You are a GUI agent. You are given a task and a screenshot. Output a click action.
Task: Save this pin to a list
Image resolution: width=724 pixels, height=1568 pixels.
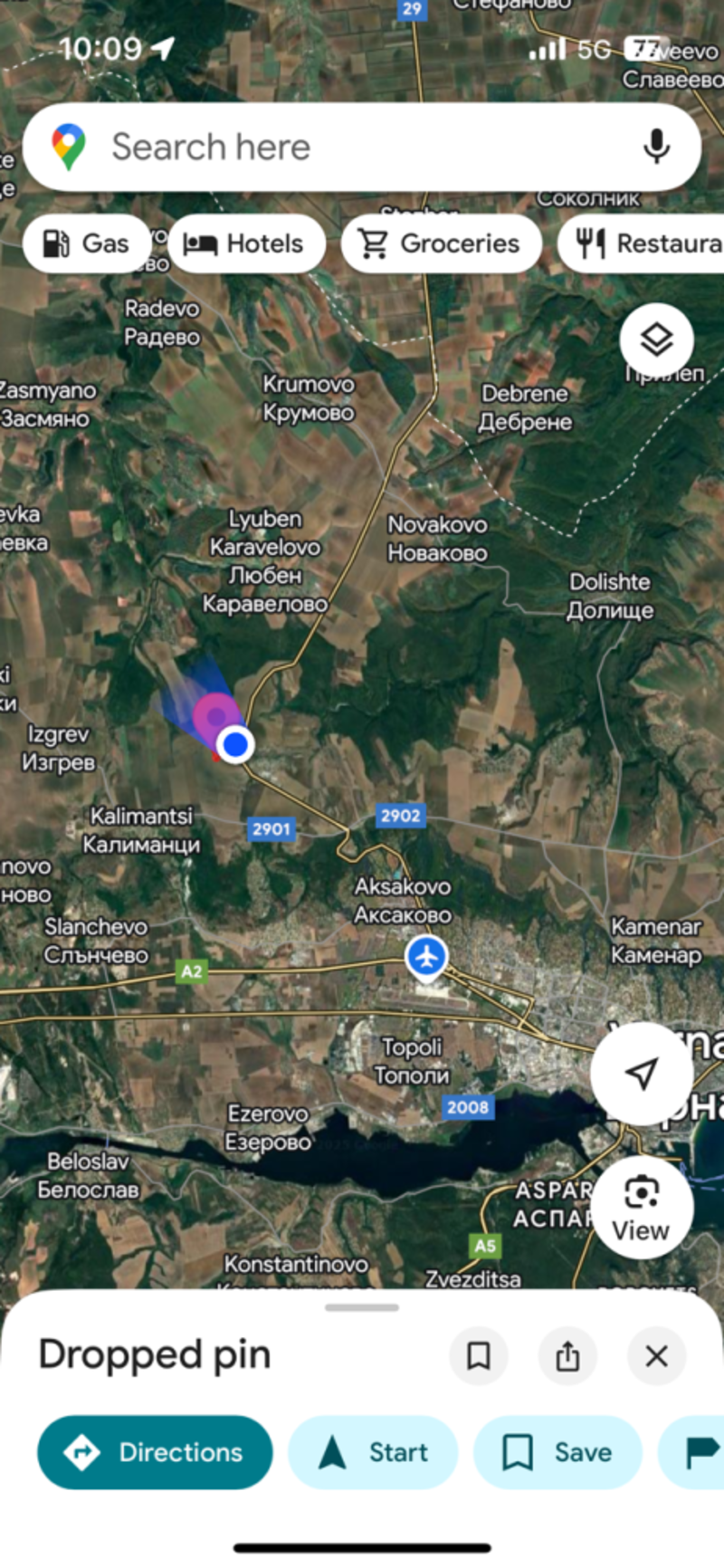[x=557, y=1452]
